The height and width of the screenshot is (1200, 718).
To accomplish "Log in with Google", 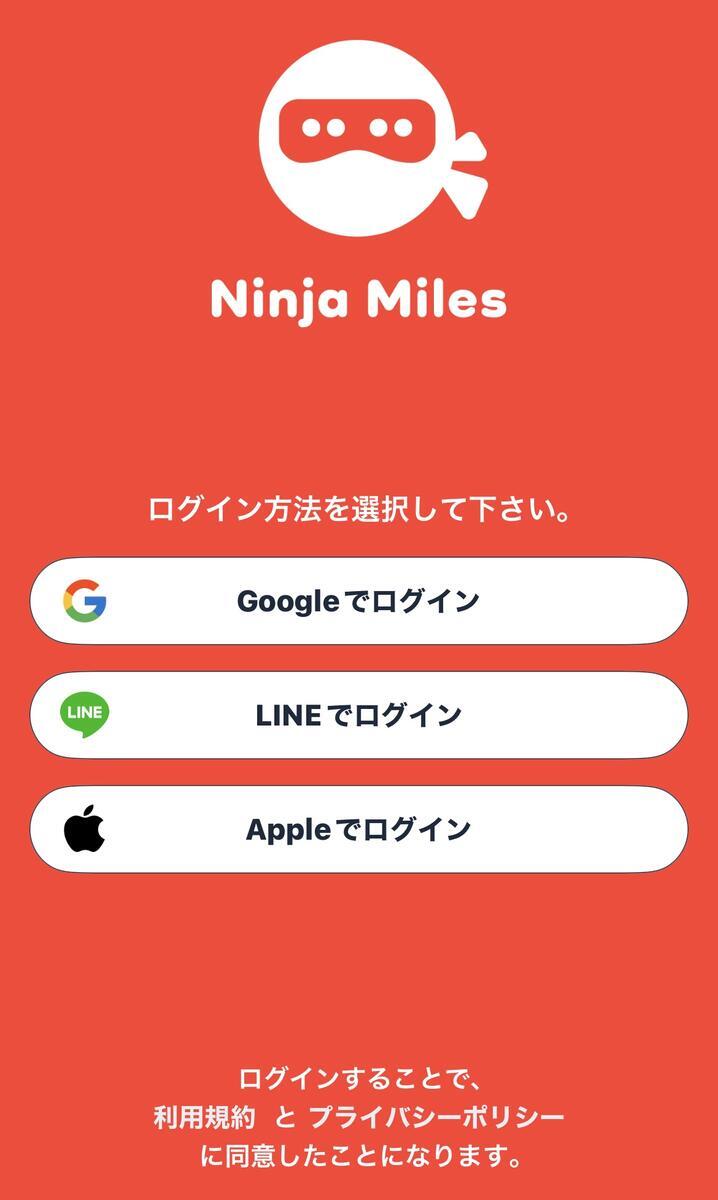I will tap(359, 601).
